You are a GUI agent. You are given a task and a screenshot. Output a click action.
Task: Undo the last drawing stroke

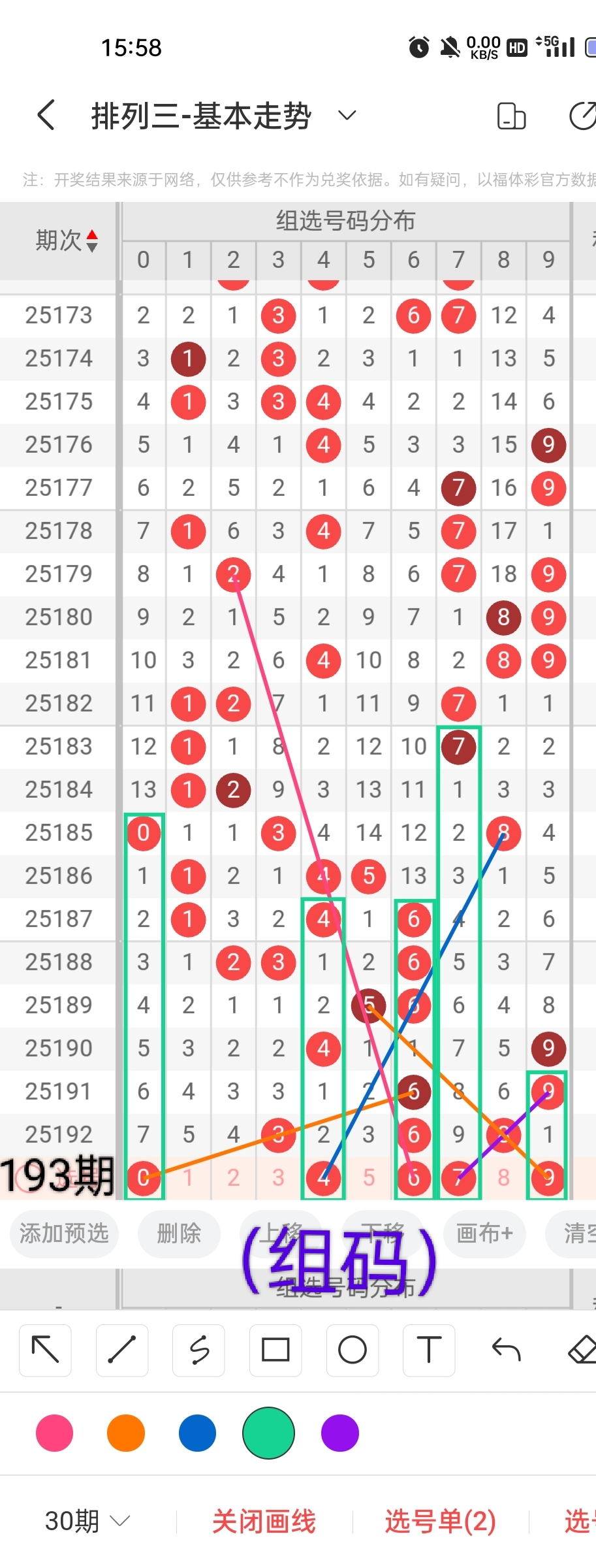tap(506, 1350)
